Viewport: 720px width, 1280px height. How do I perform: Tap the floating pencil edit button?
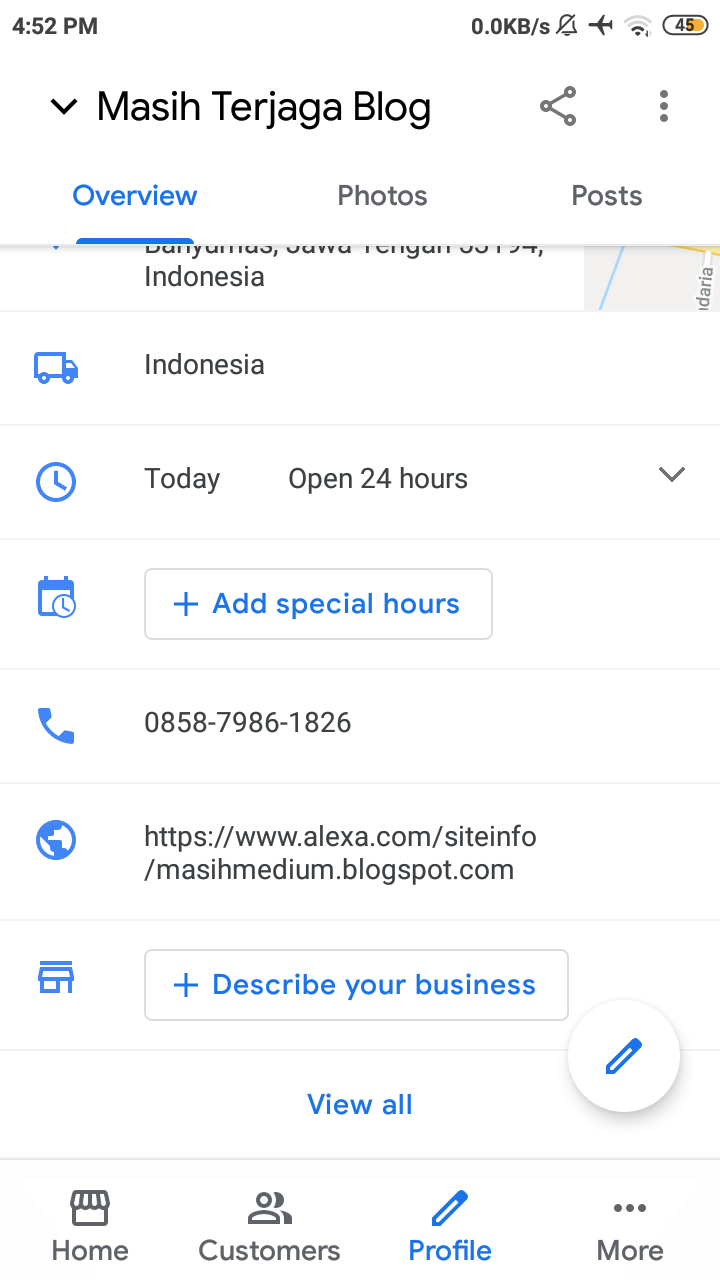pos(624,1056)
